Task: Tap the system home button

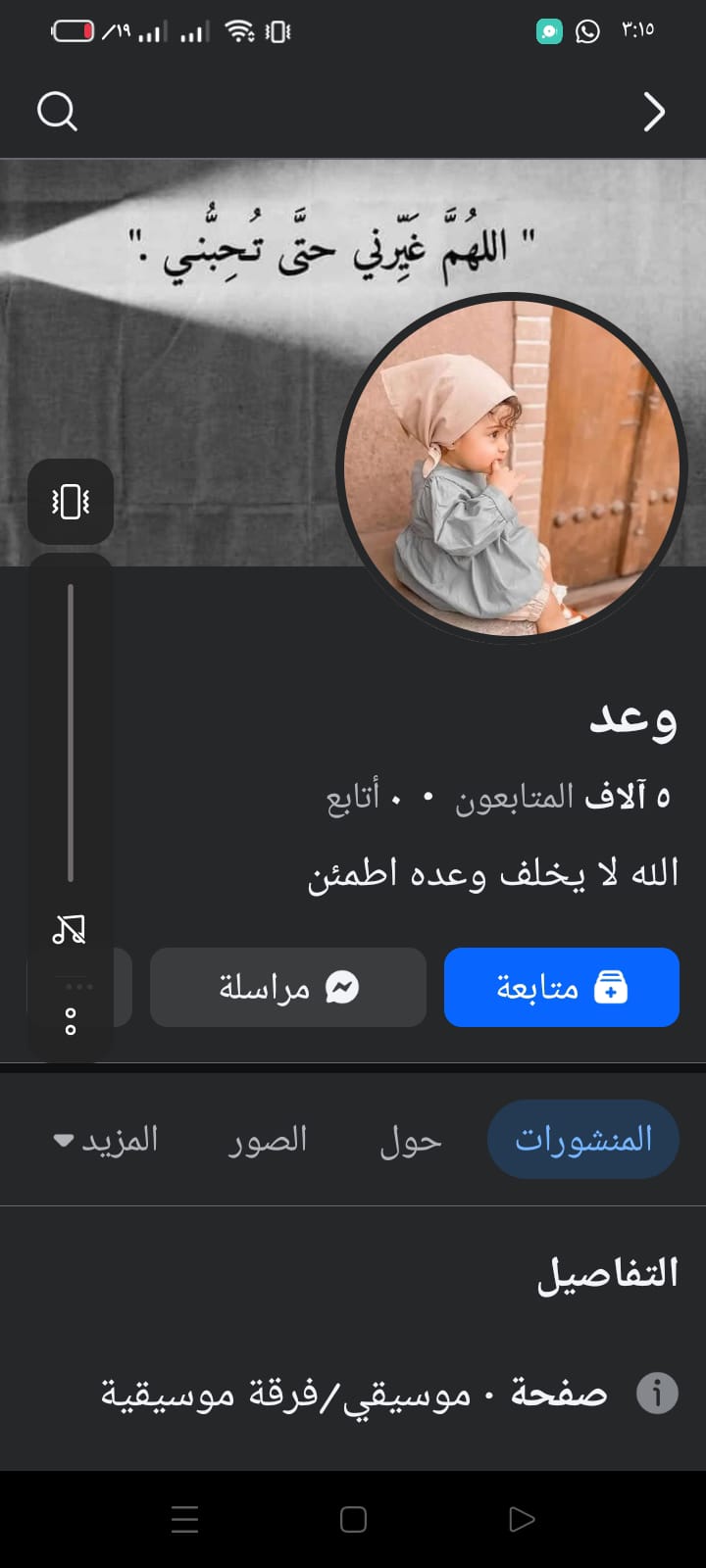Action: click(x=353, y=1519)
